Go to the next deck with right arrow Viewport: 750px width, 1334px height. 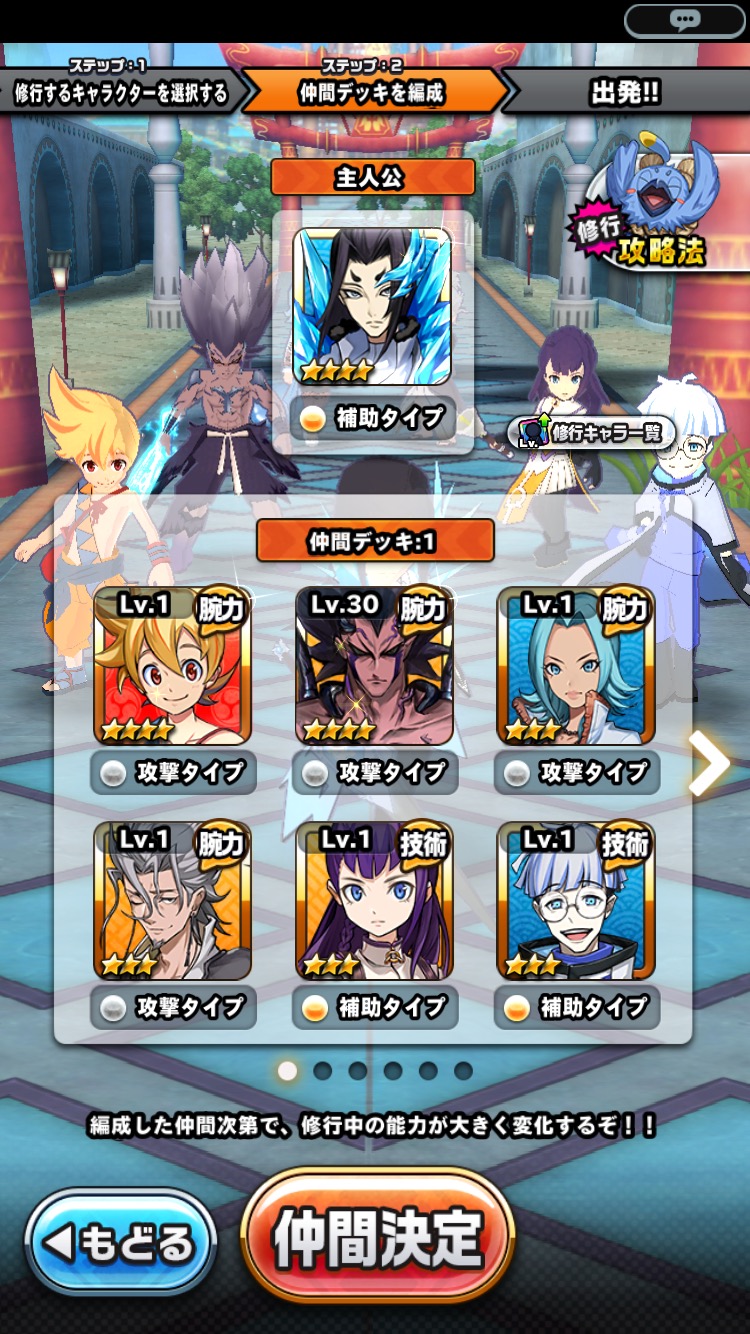[x=710, y=763]
